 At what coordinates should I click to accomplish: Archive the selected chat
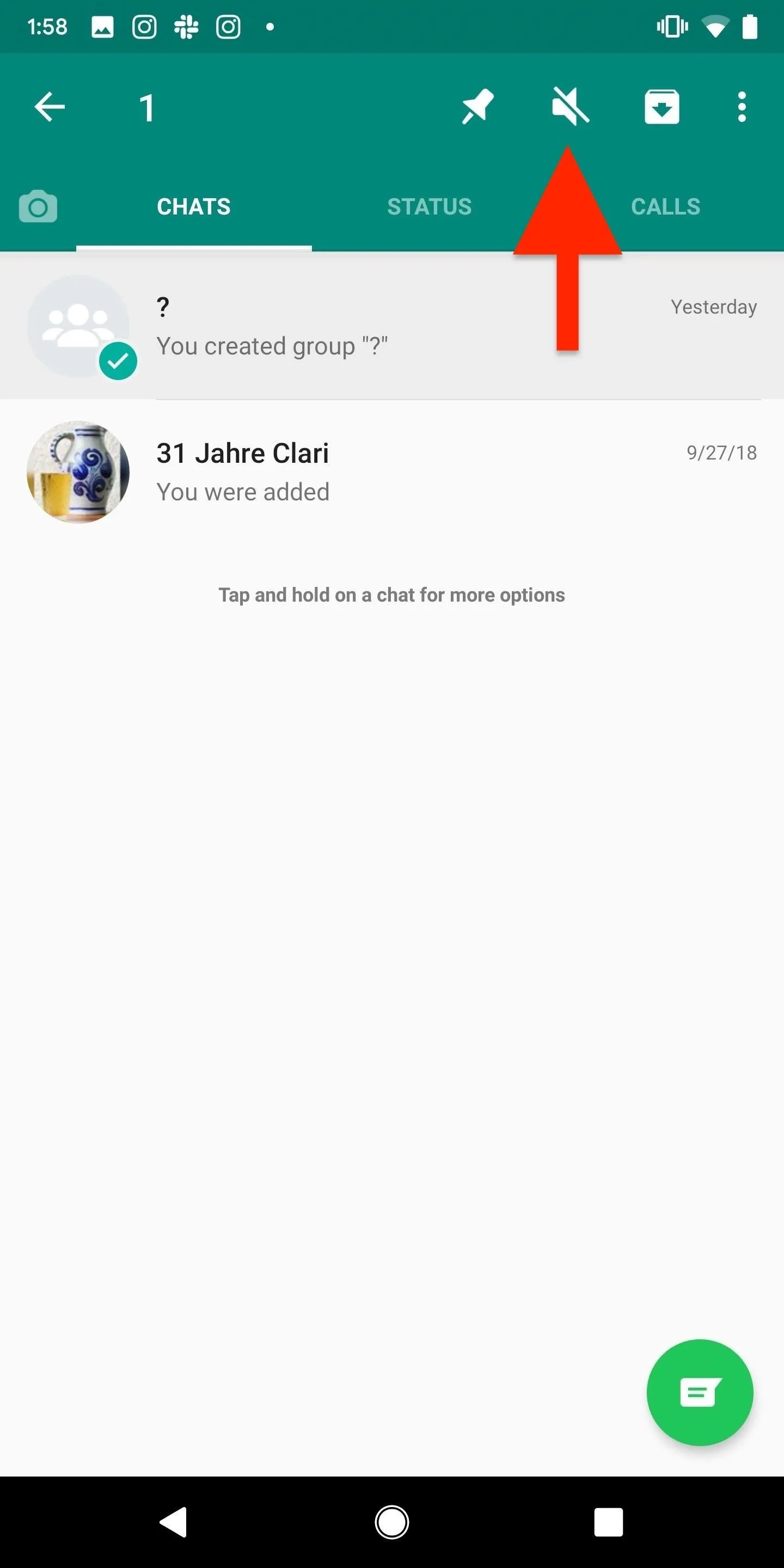661,107
